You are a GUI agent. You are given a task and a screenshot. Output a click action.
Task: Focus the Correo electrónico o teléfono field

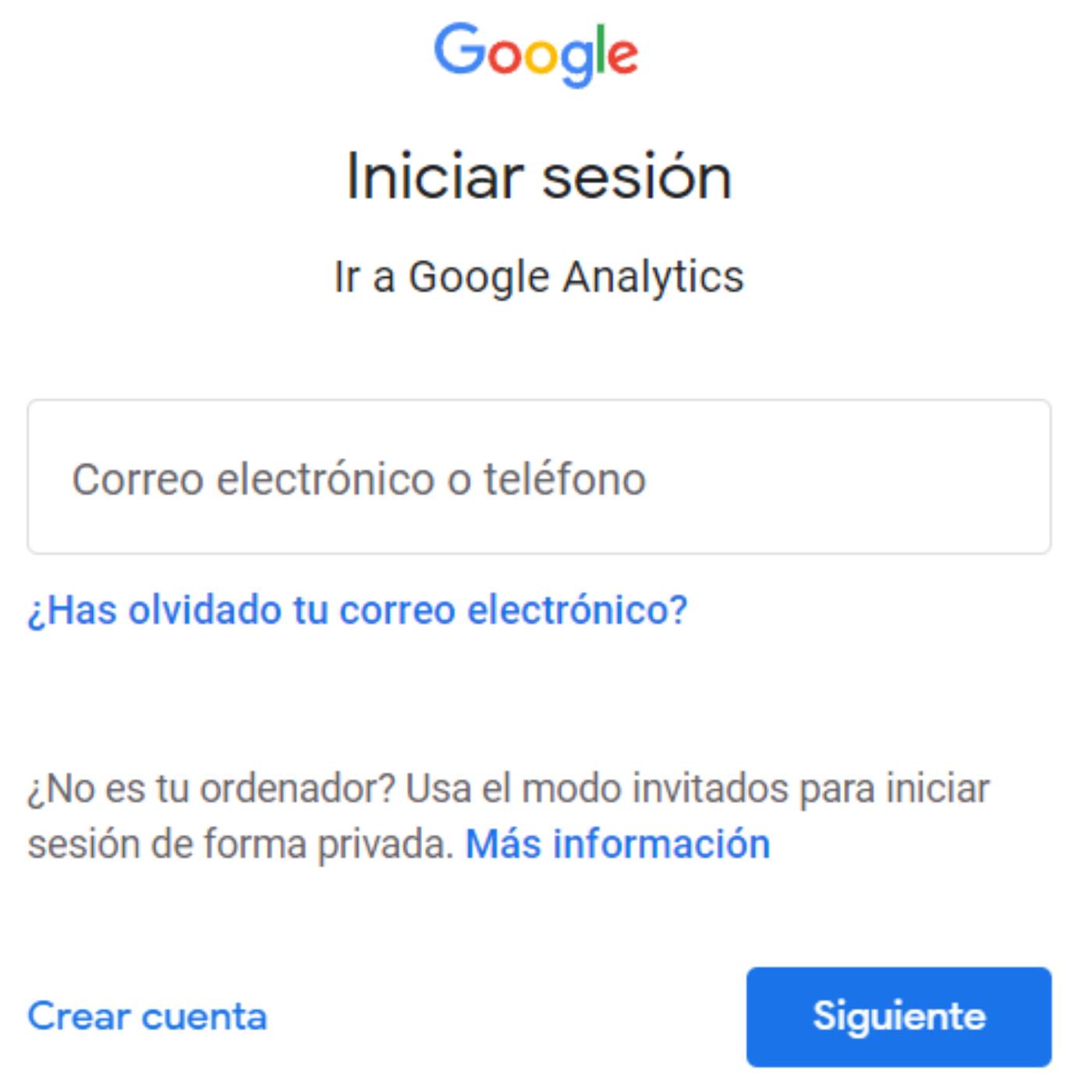(x=538, y=477)
